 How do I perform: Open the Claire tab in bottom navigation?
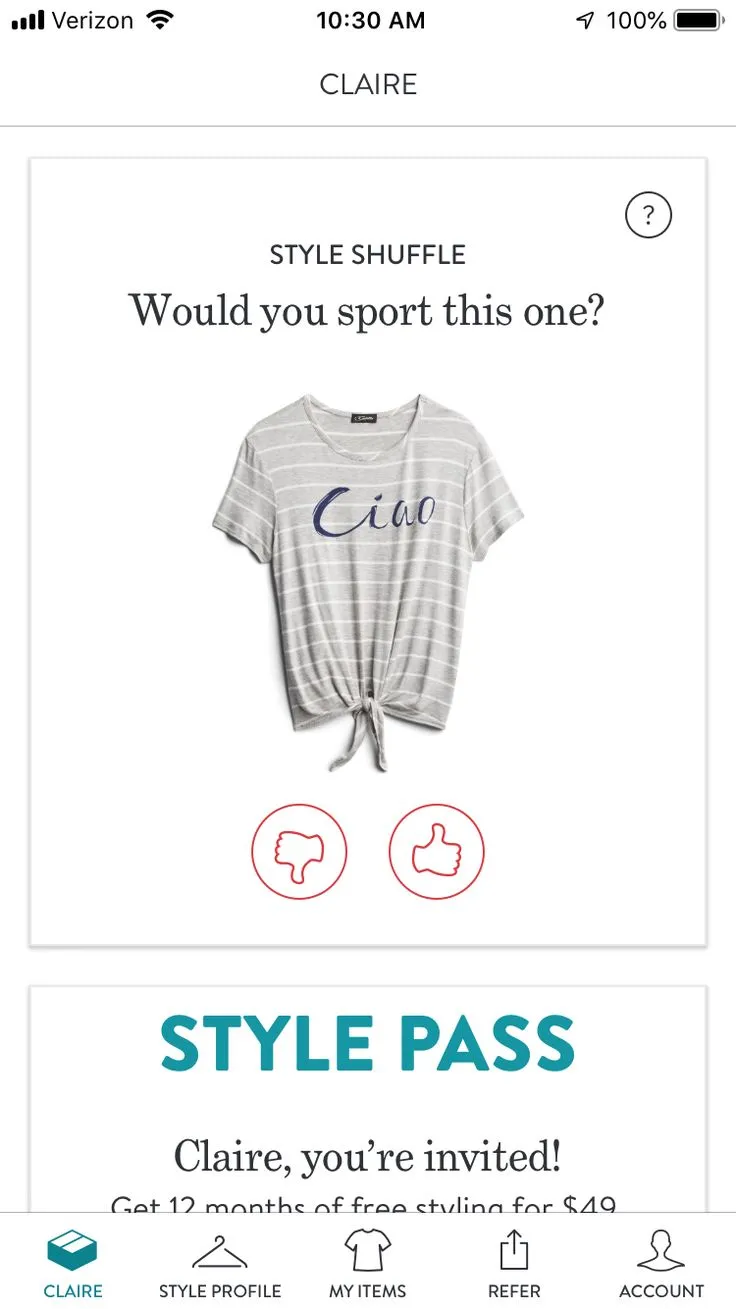tap(73, 1260)
